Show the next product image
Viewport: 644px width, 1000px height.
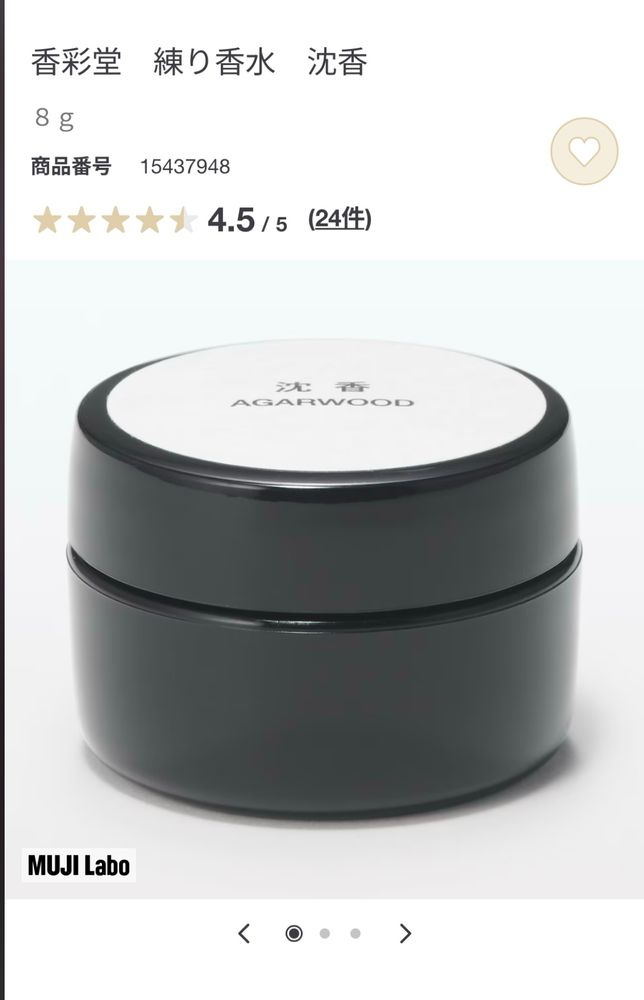point(405,934)
